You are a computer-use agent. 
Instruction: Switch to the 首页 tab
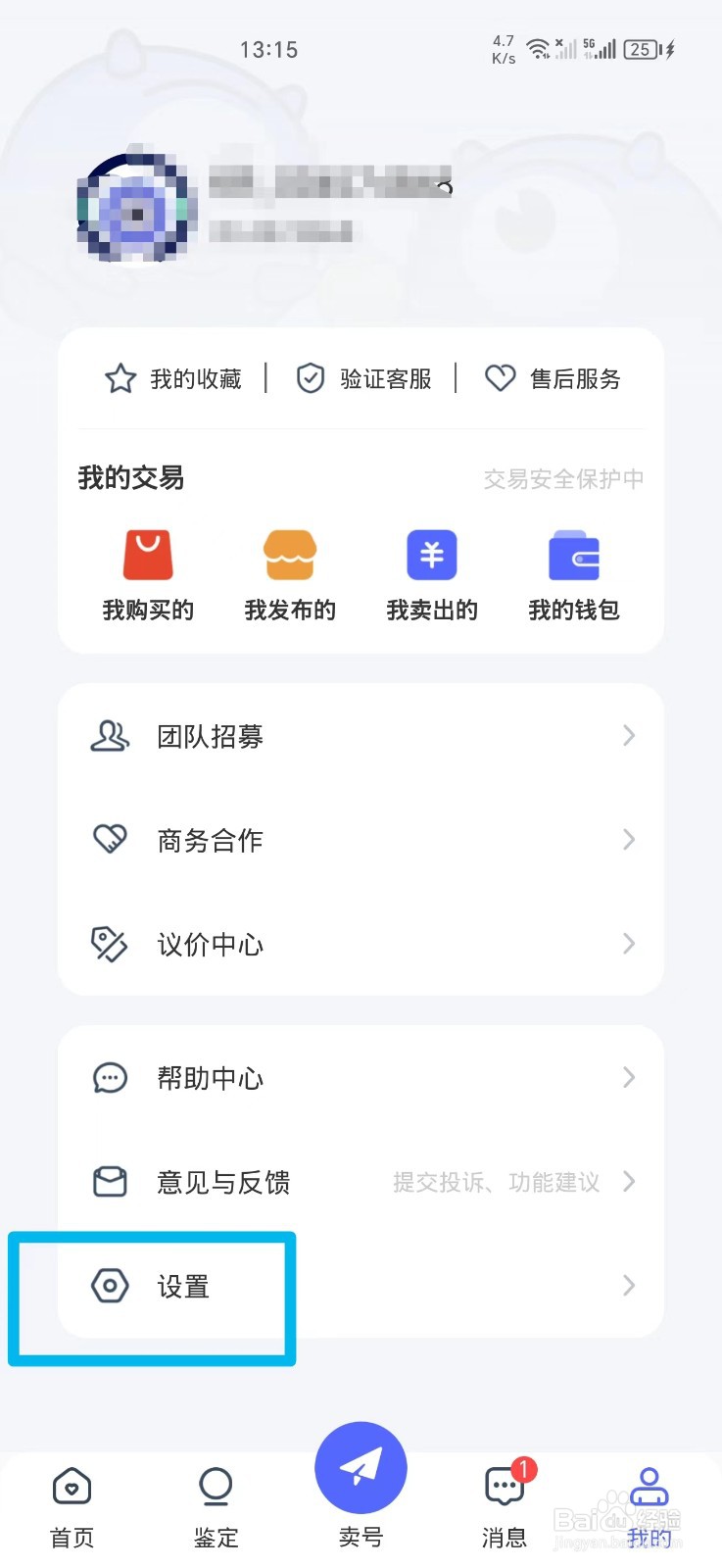(x=72, y=1506)
